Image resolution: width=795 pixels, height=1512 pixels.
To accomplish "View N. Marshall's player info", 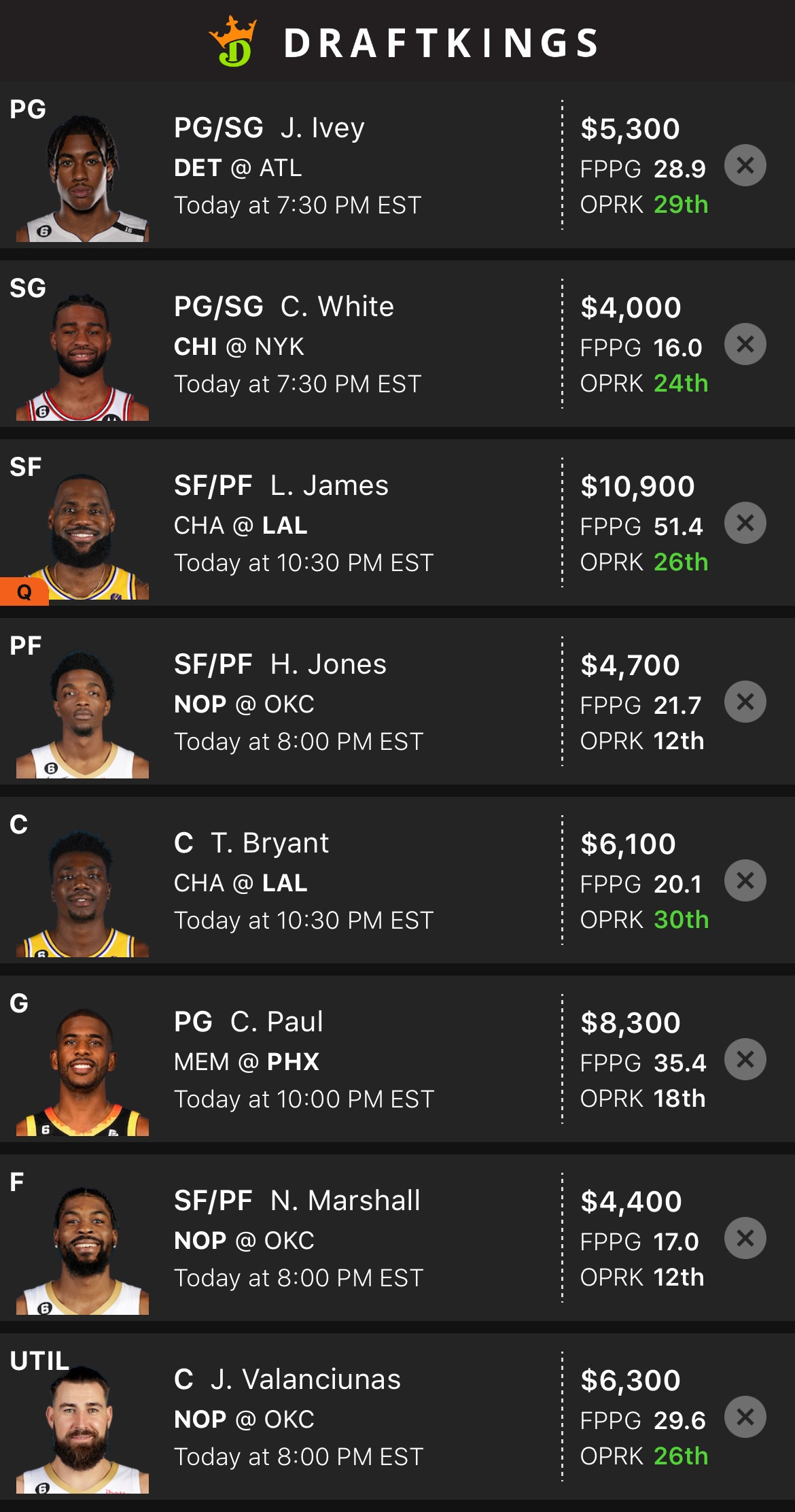I will (344, 1201).
